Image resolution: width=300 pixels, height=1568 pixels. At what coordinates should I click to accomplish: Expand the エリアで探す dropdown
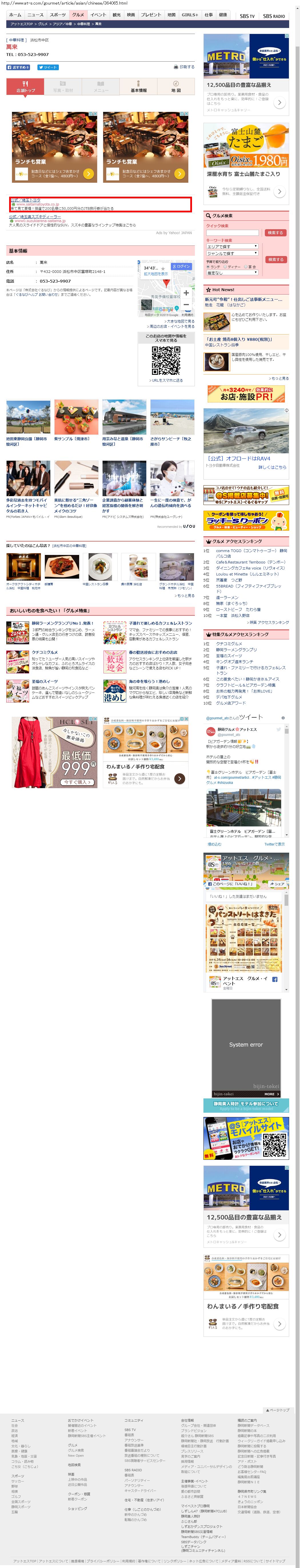(232, 247)
